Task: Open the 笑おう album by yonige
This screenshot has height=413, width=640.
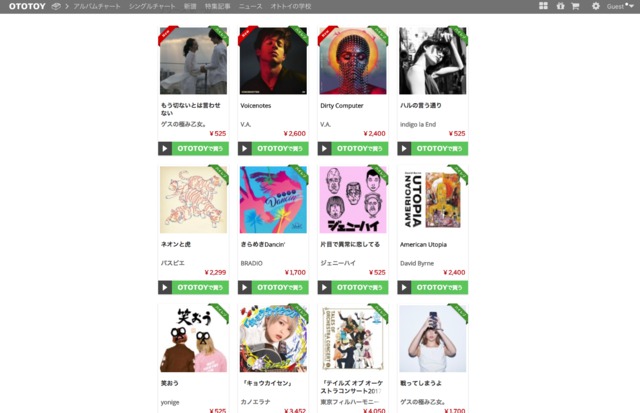Action: pos(193,339)
